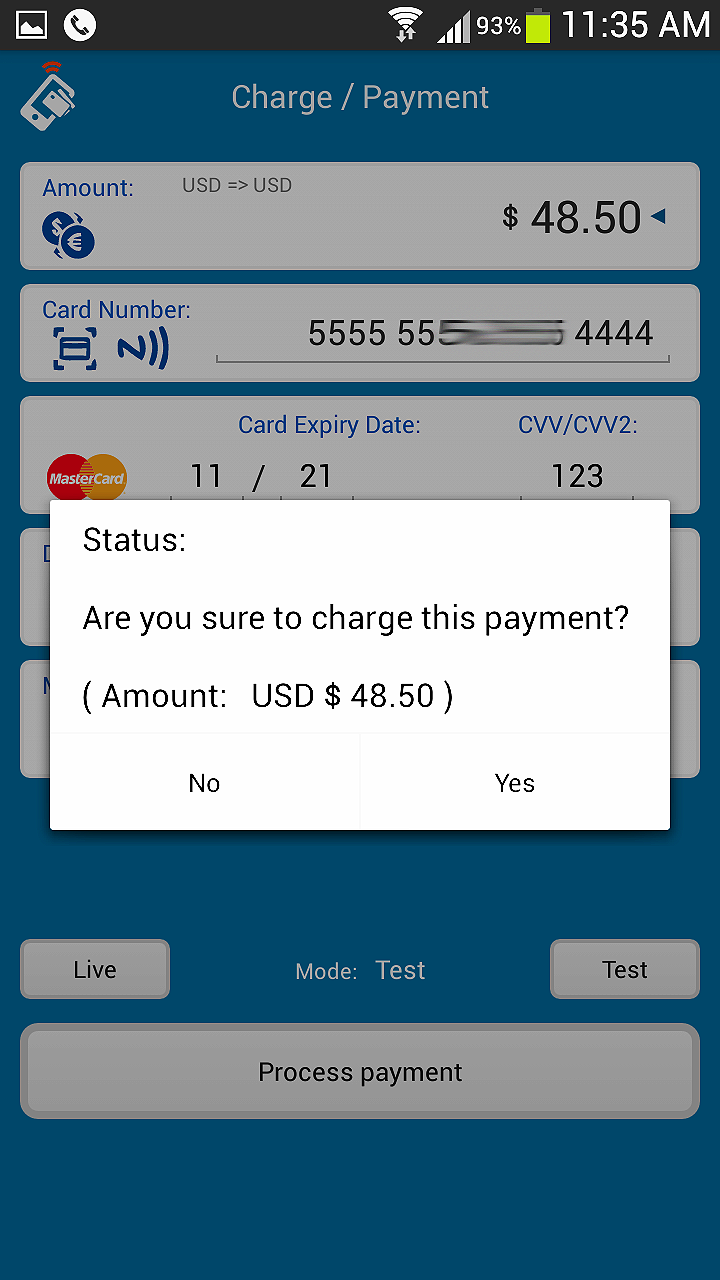The height and width of the screenshot is (1280, 720).
Task: Switch to Live mode
Action: point(95,969)
